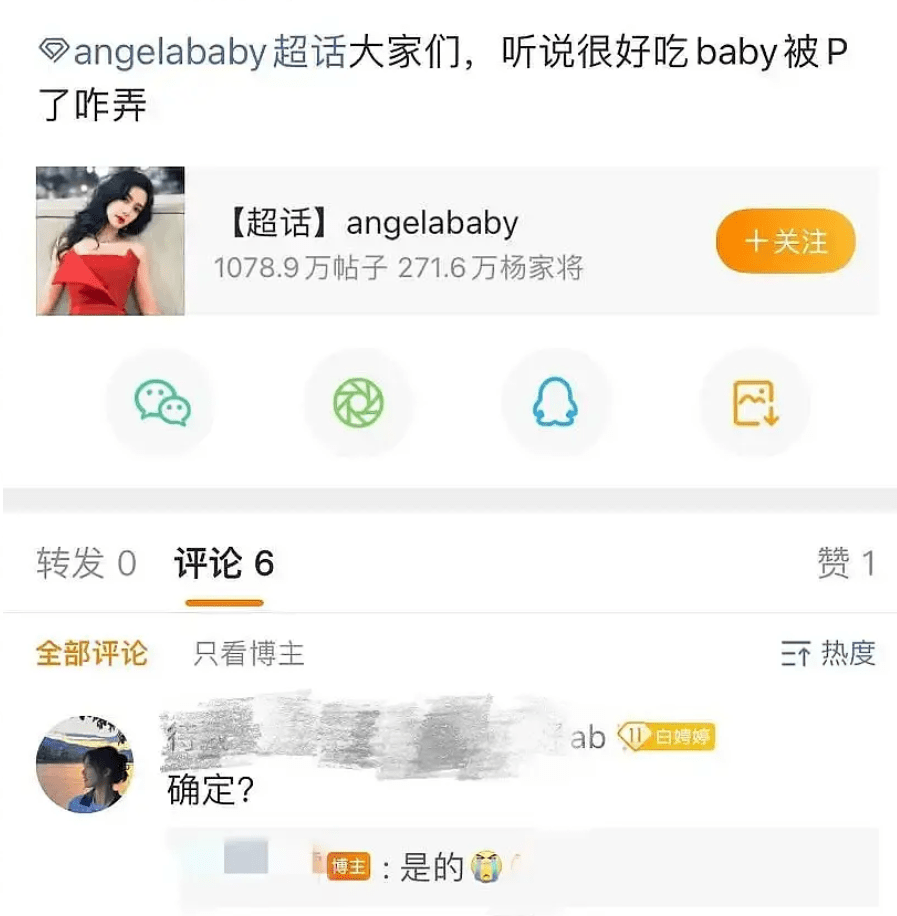Select the 全部评论 filter
The width and height of the screenshot is (897, 916).
[92, 654]
